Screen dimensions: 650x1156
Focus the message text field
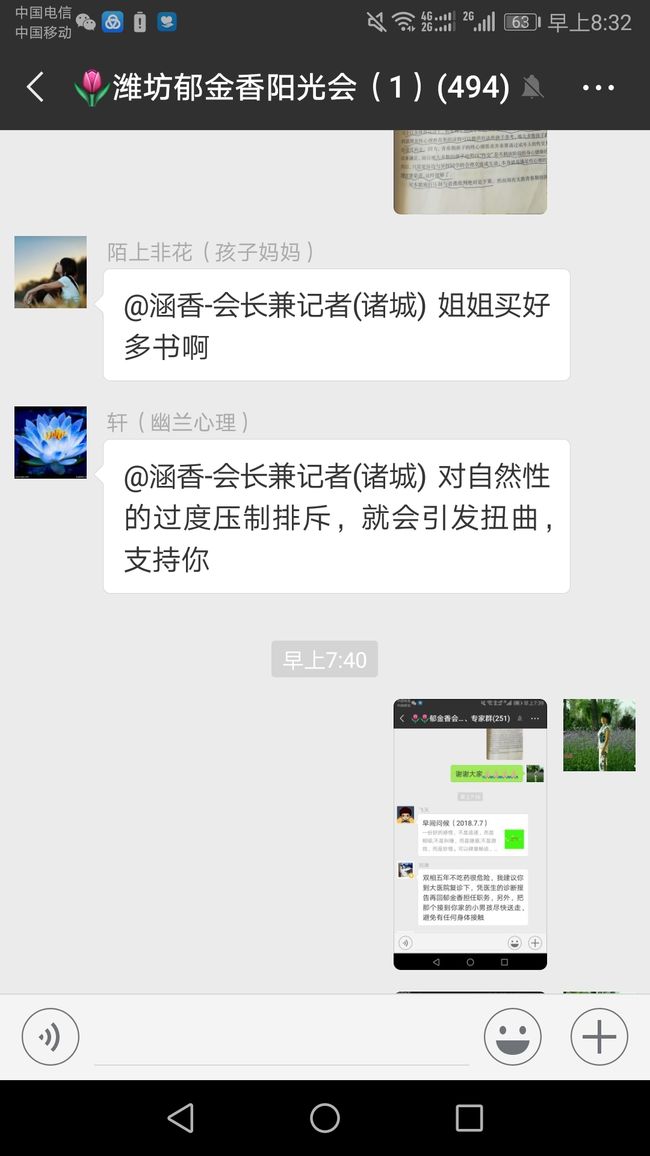point(282,1038)
